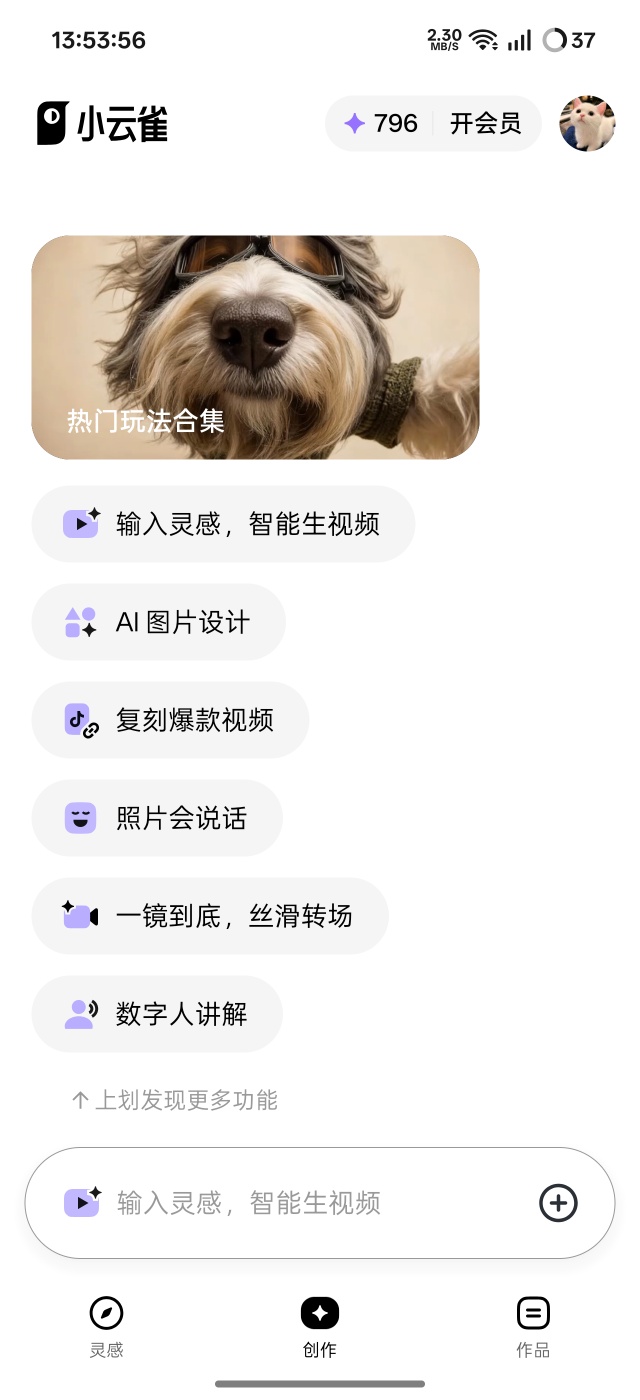Launch 照片会说话 feature
The height and width of the screenshot is (1400, 640).
157,818
